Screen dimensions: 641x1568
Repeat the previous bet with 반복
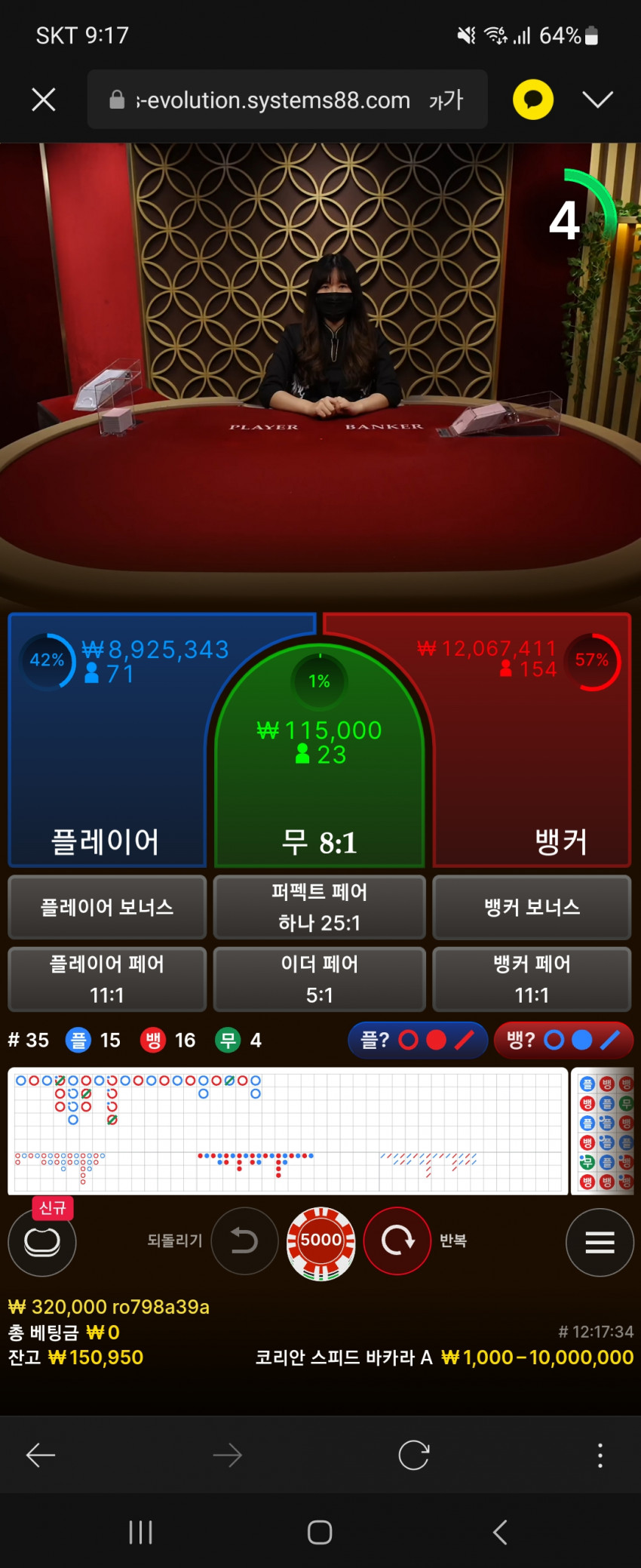[x=397, y=1241]
